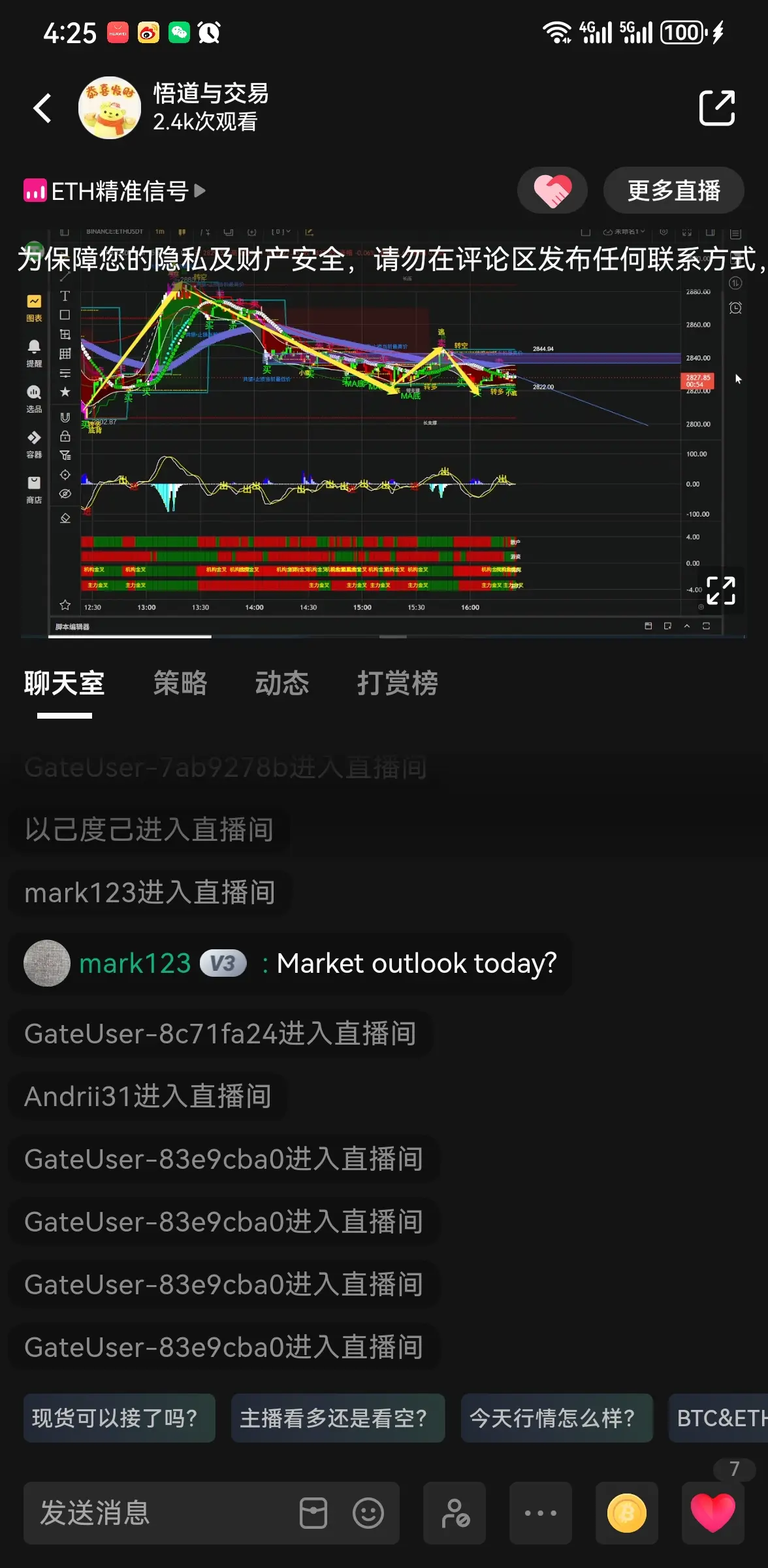
Task: Switch to the 打赏榜 tab
Action: 397,683
